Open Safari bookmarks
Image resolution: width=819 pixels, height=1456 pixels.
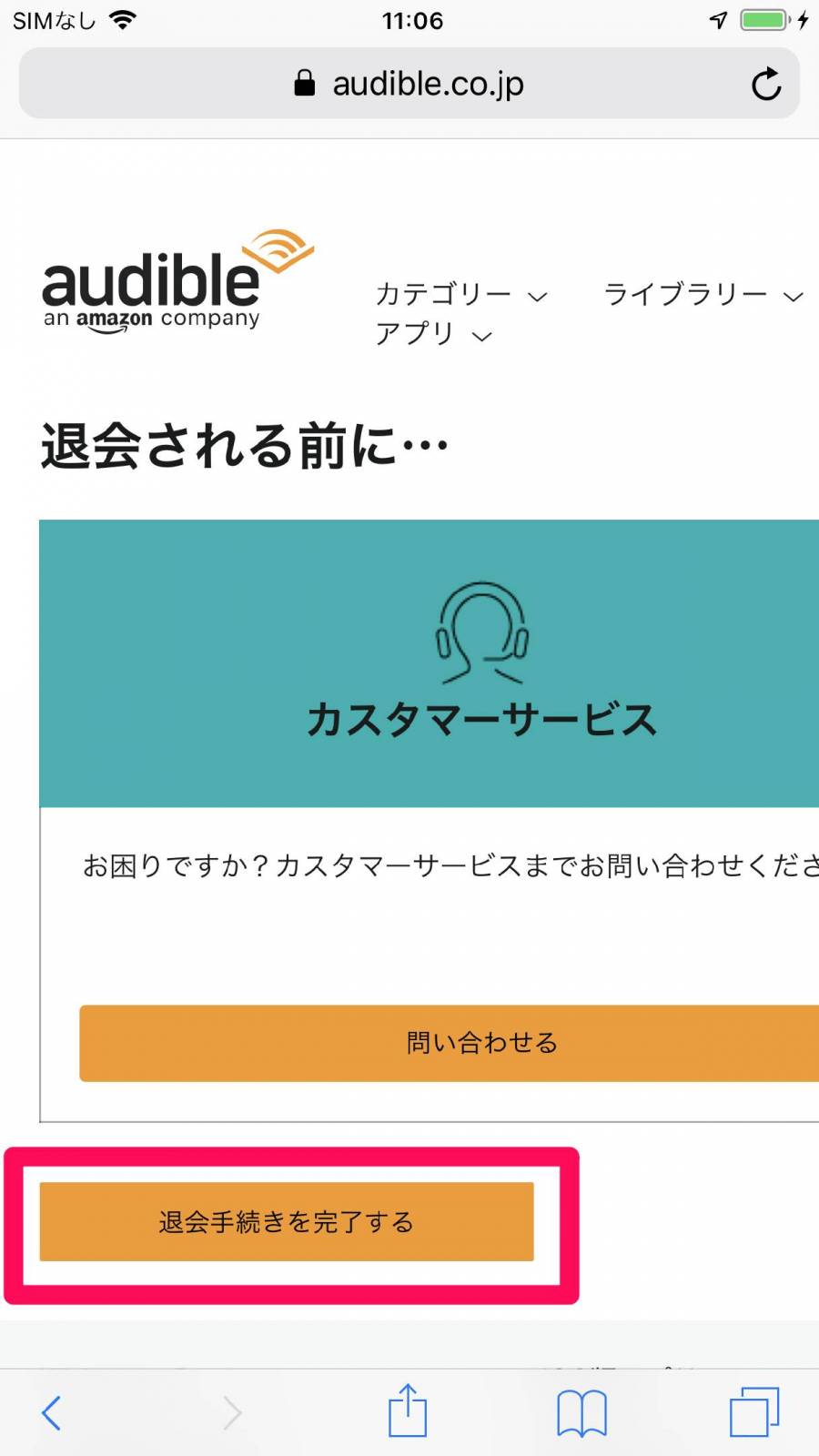581,1412
